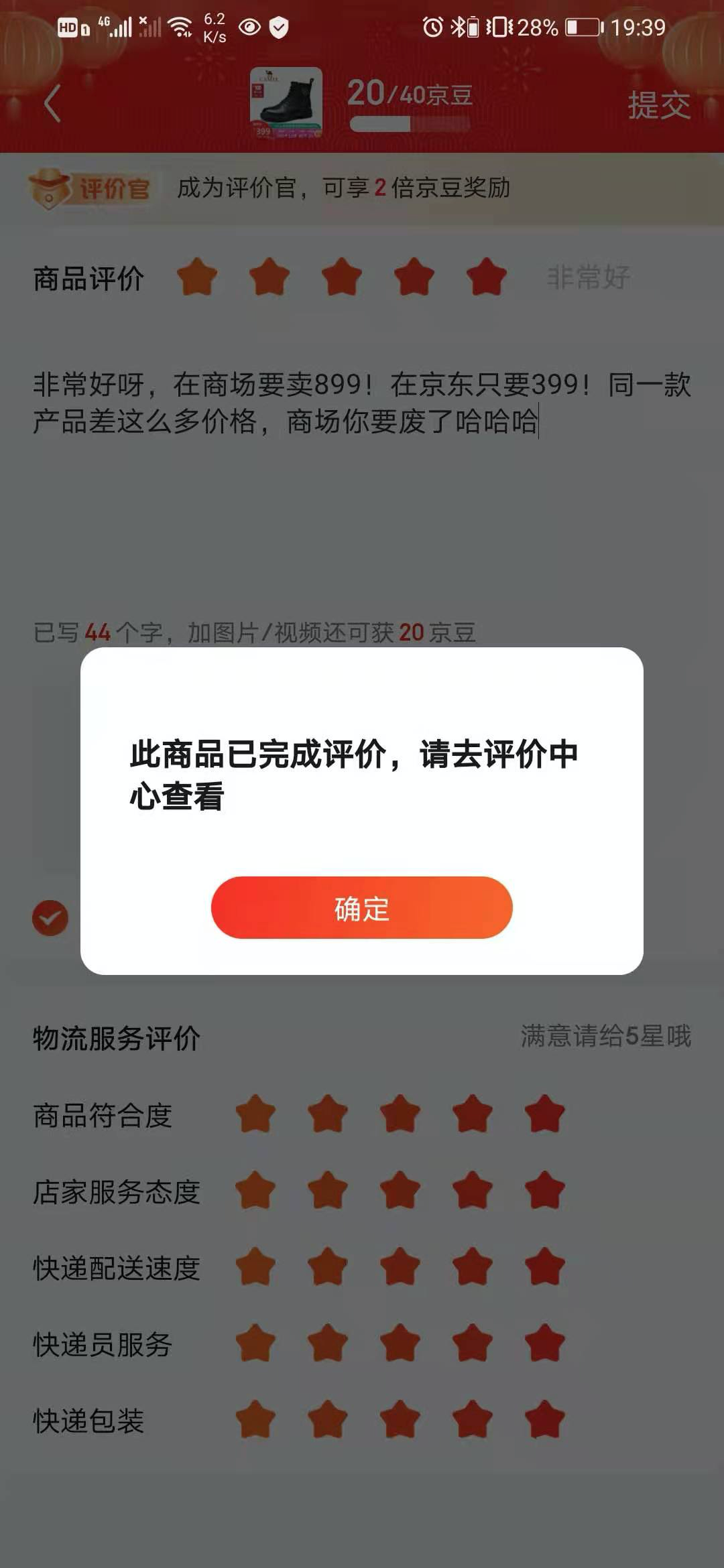
Task: Rate 快递配送速度 five stars
Action: (544, 1266)
